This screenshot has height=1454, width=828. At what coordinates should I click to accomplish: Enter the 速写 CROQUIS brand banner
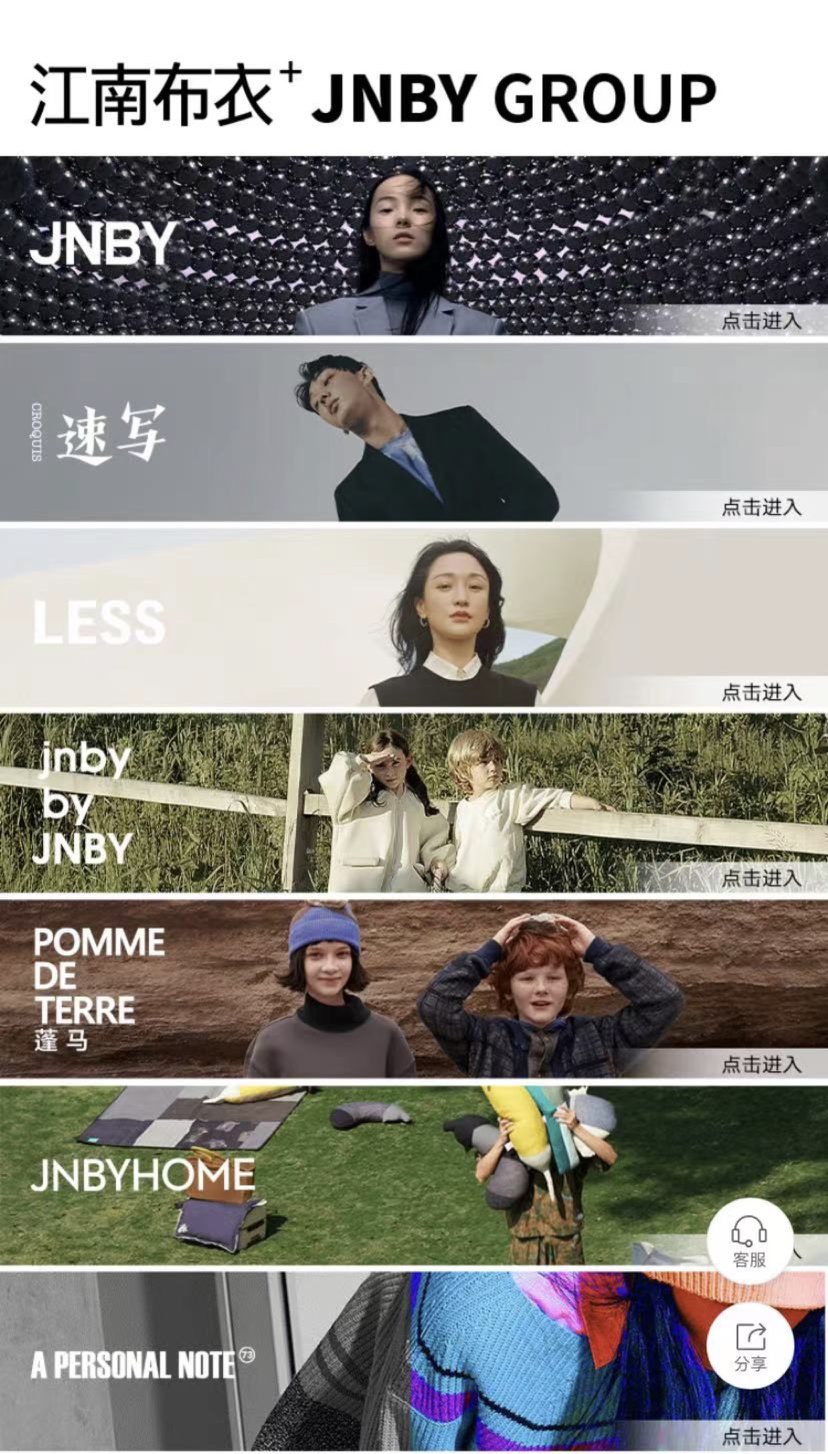tap(414, 432)
